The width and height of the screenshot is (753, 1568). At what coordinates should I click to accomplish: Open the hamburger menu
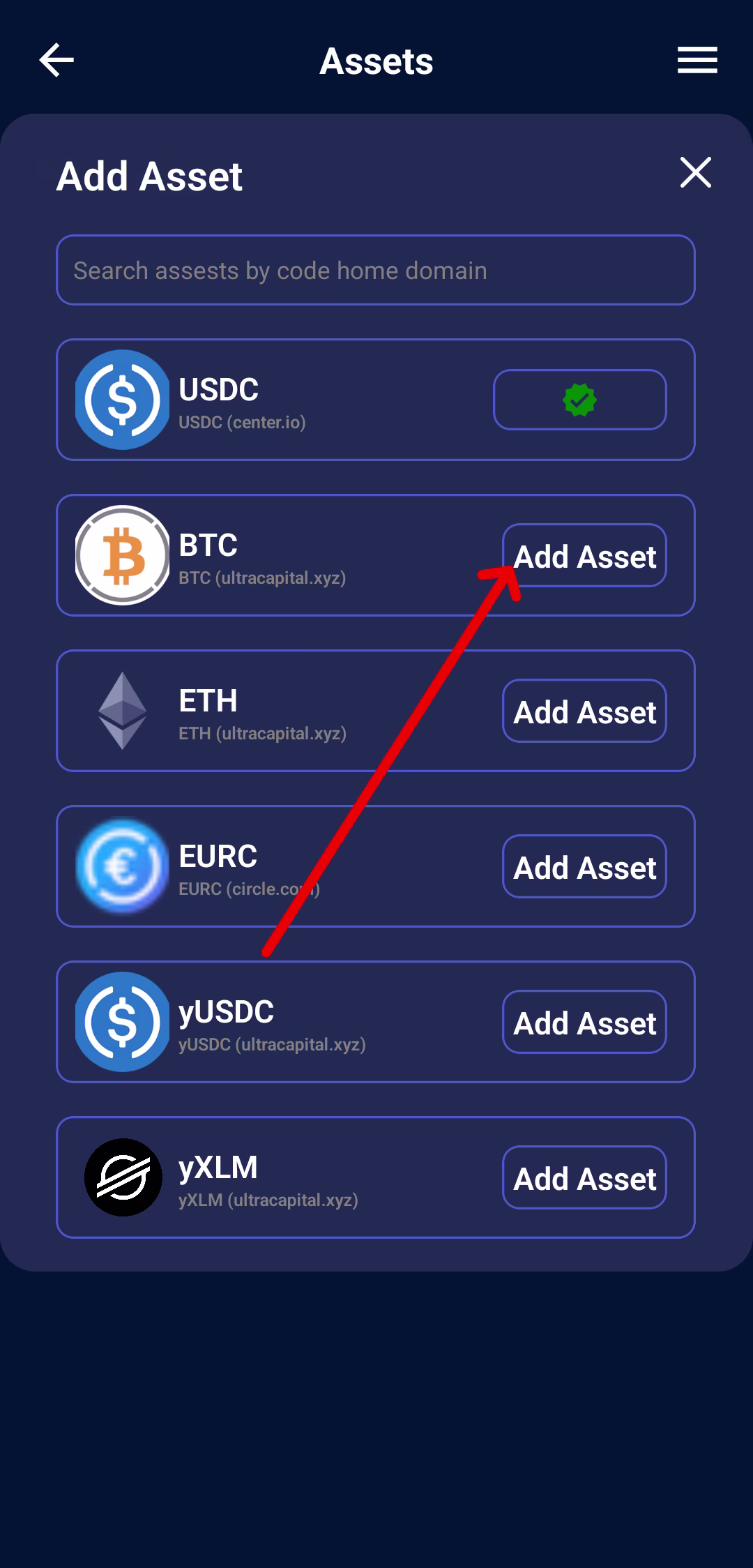point(697,60)
